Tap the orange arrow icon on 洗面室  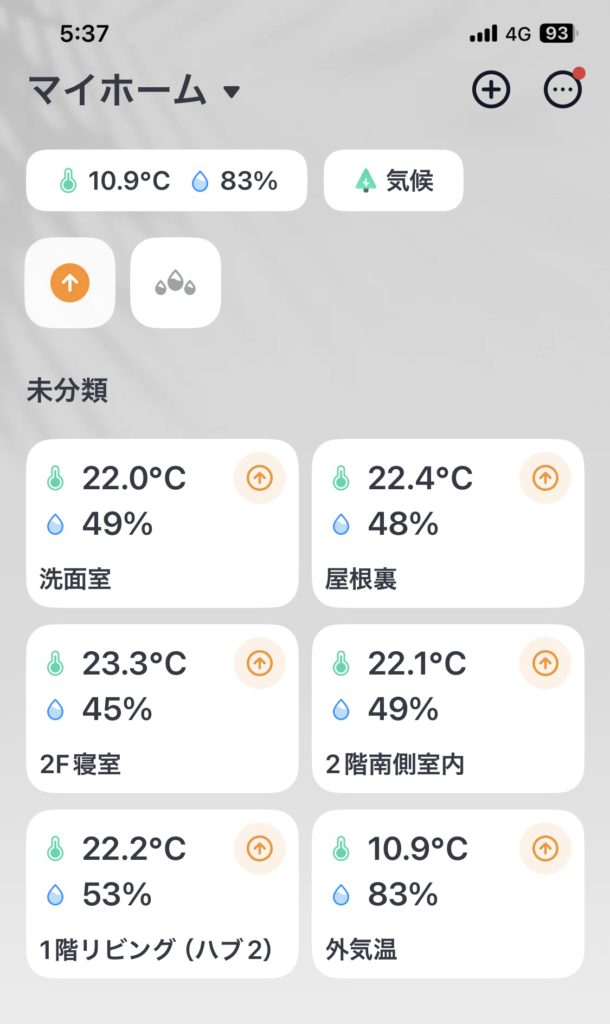259,478
